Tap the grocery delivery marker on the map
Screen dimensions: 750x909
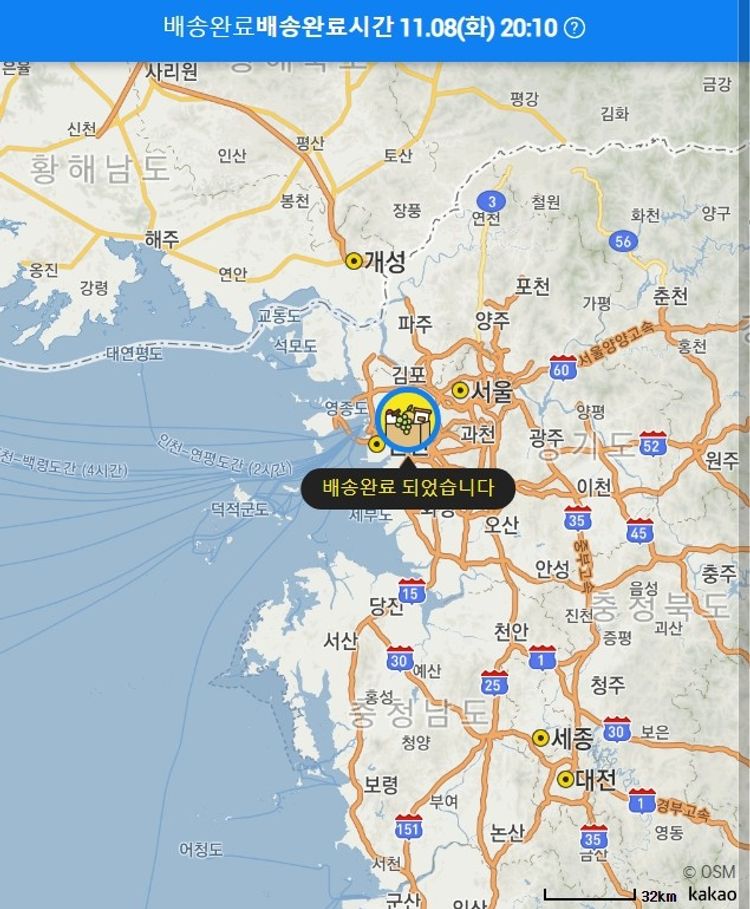[408, 420]
